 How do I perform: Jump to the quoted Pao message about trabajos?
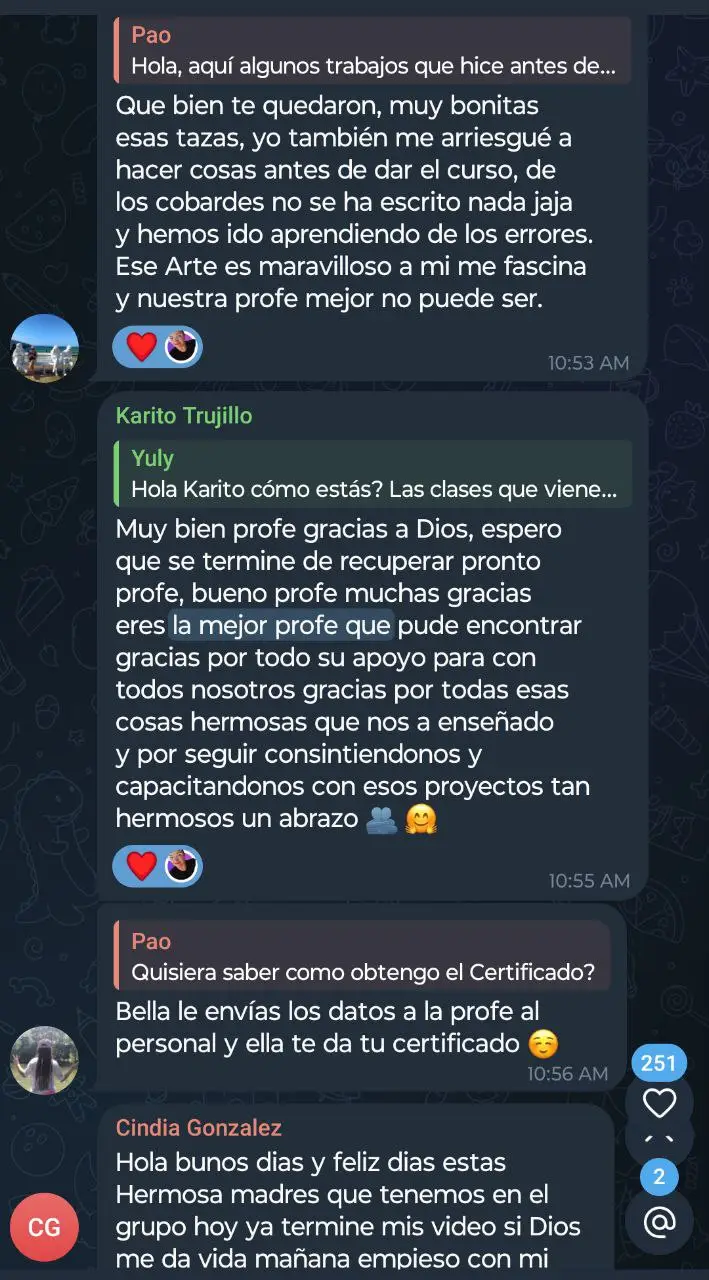pos(372,52)
